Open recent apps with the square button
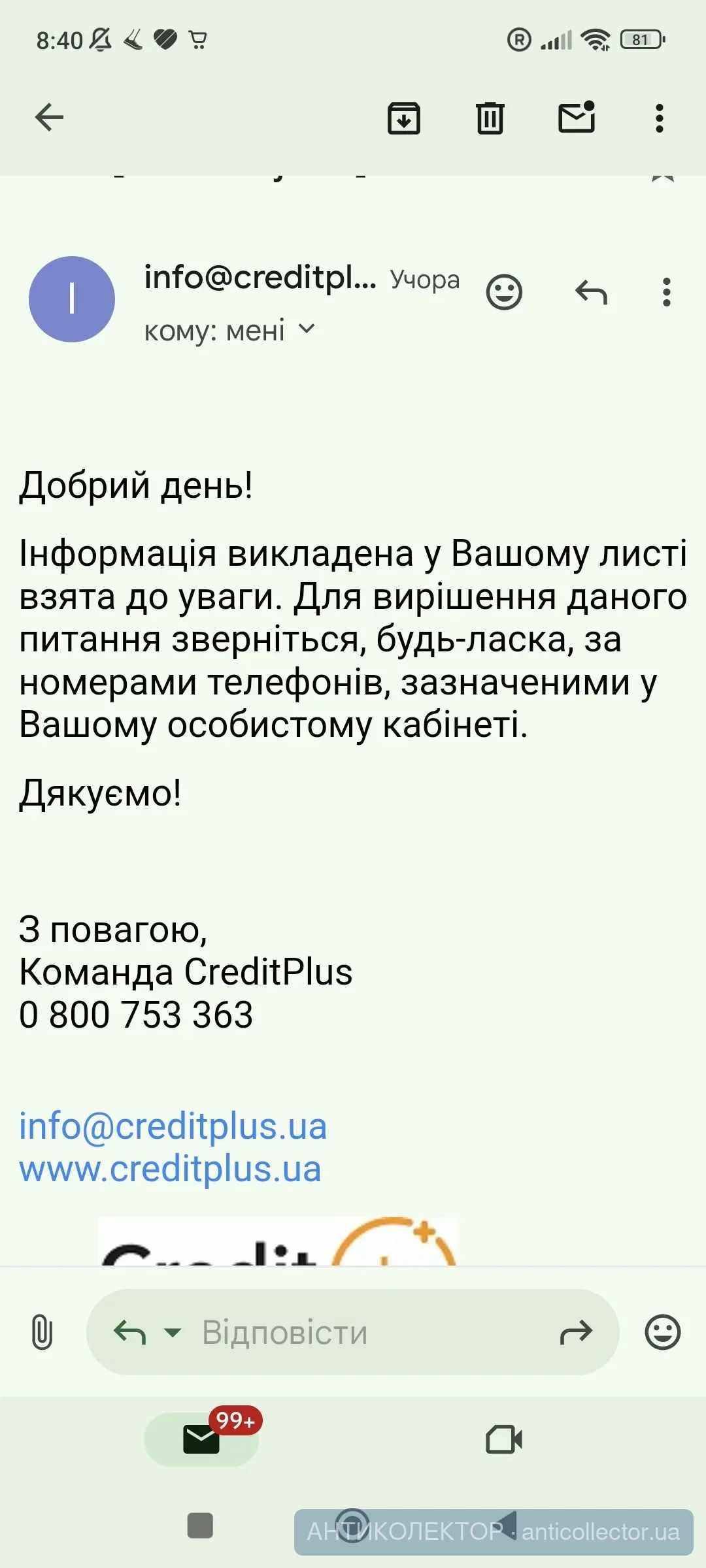The height and width of the screenshot is (1568, 706). (x=200, y=1526)
